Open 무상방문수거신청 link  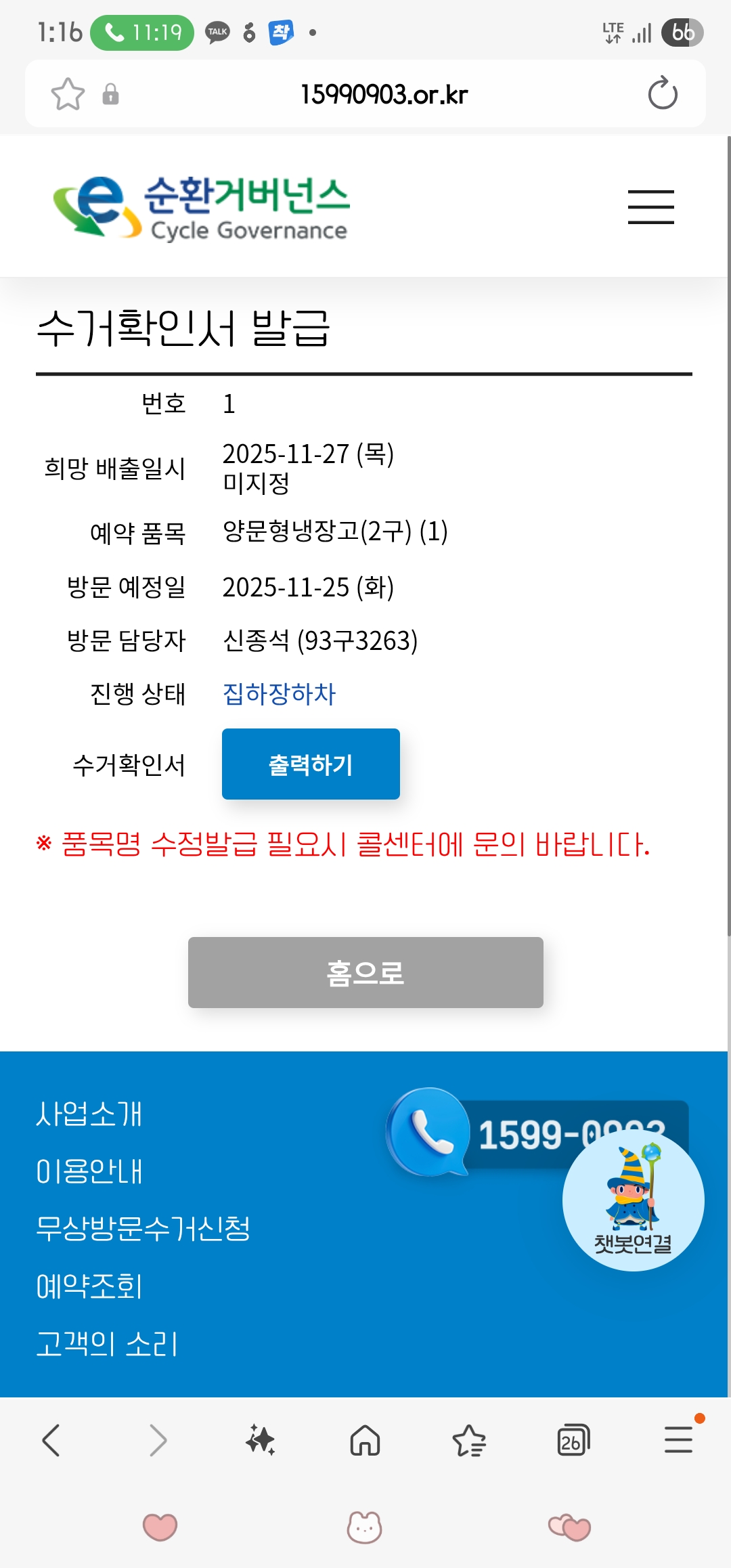click(x=143, y=1228)
